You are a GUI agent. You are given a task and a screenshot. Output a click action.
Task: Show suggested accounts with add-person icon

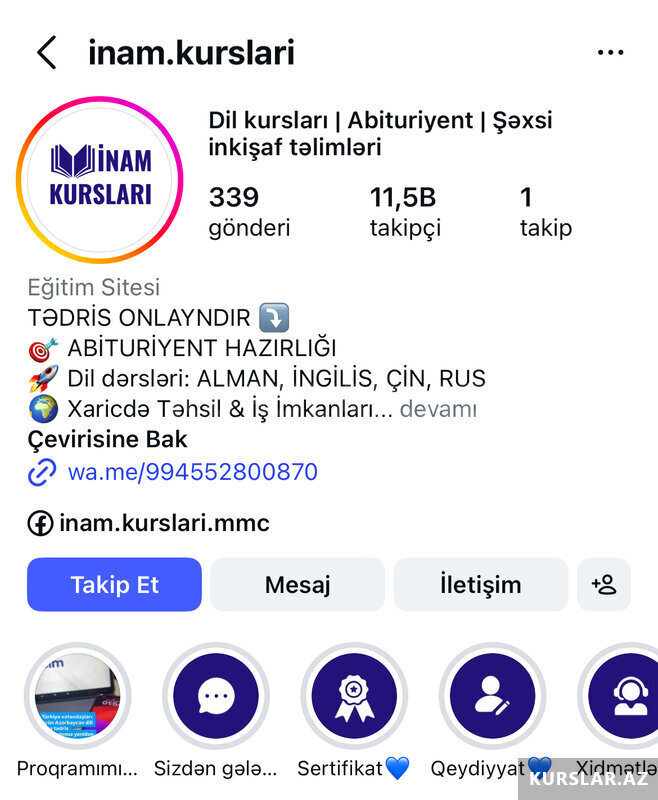604,585
